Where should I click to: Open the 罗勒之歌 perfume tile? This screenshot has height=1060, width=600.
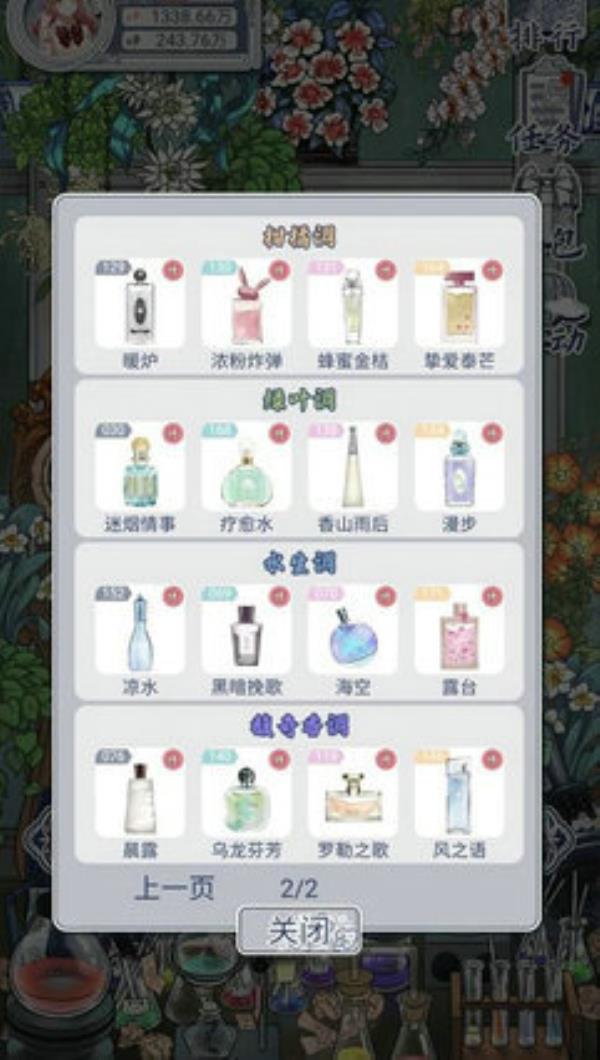(x=352, y=796)
